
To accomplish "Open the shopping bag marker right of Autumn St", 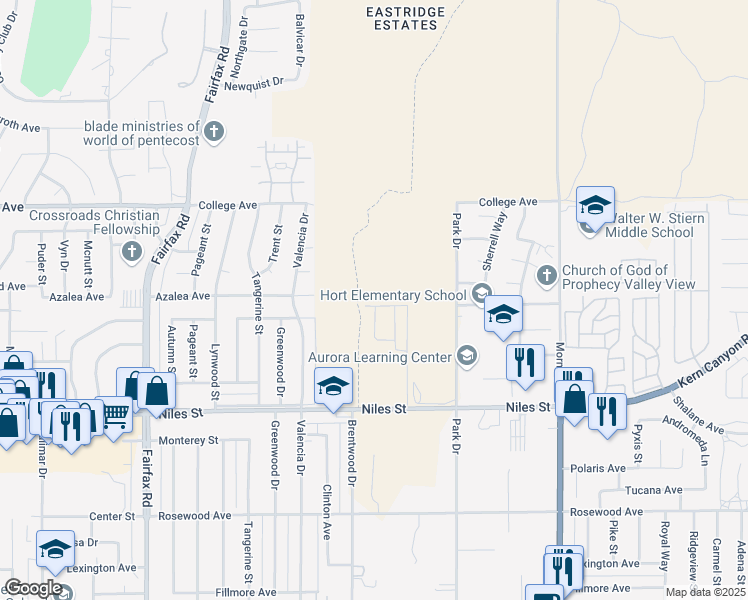I will pyautogui.click(x=156, y=392).
